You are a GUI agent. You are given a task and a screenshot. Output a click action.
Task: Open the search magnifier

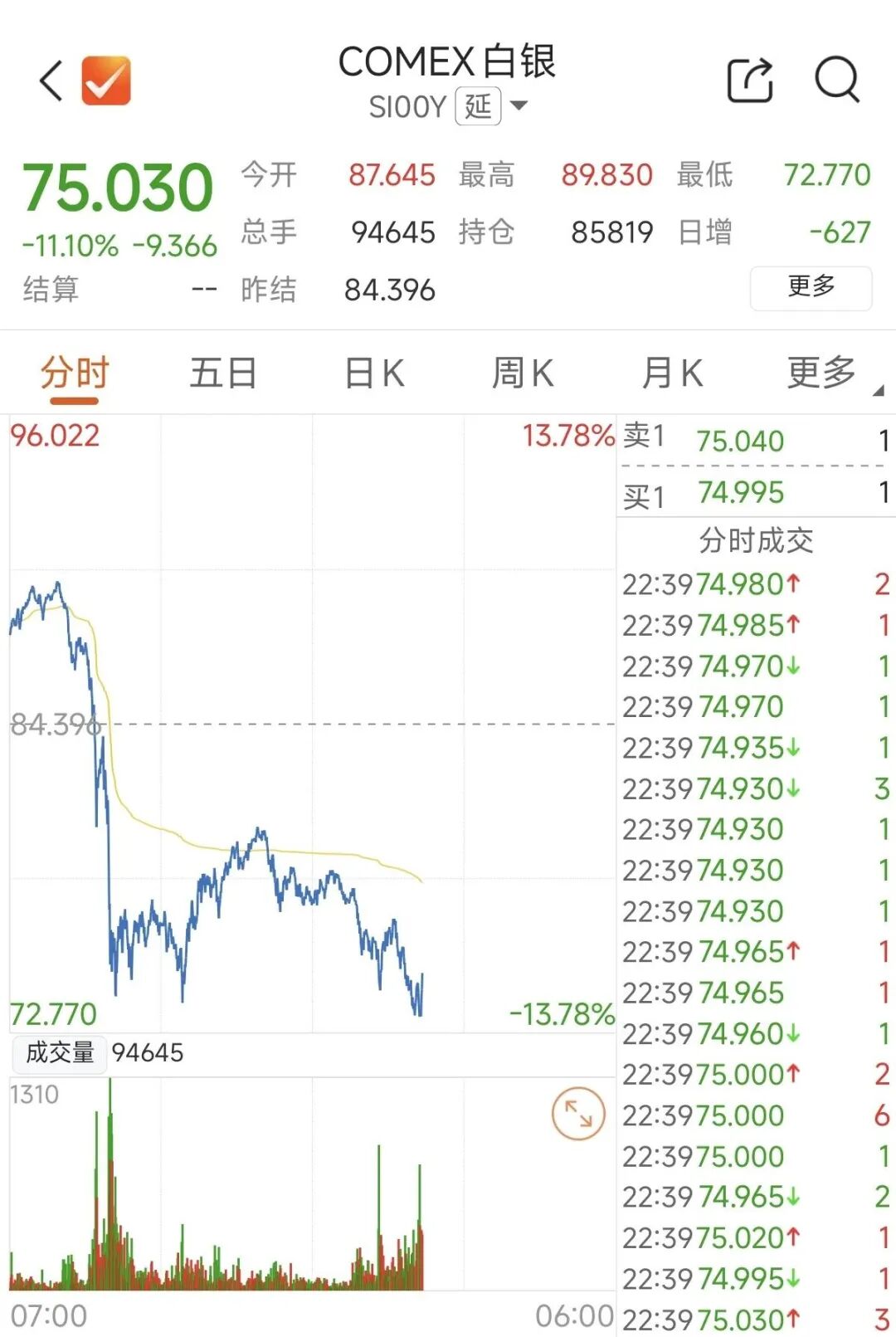[x=836, y=81]
